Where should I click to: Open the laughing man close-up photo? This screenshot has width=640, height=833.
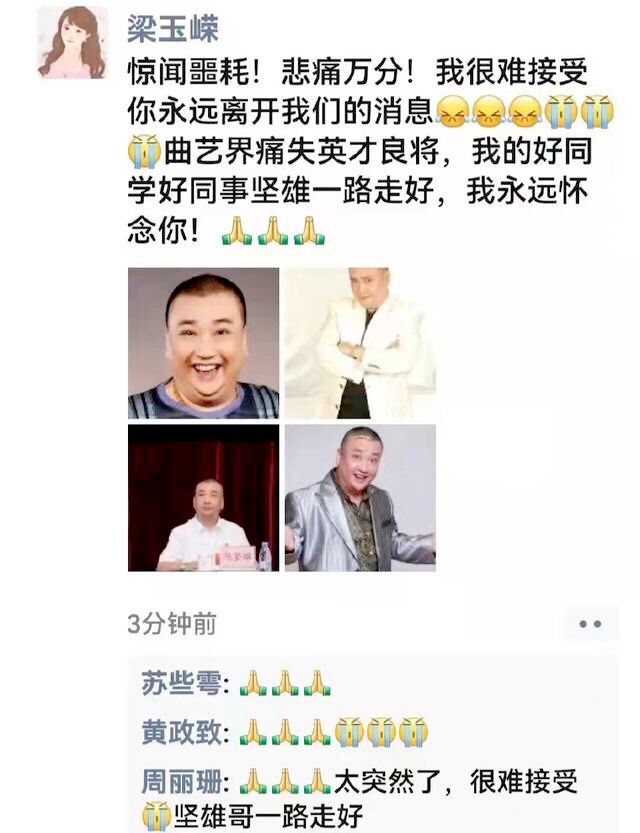(203, 343)
